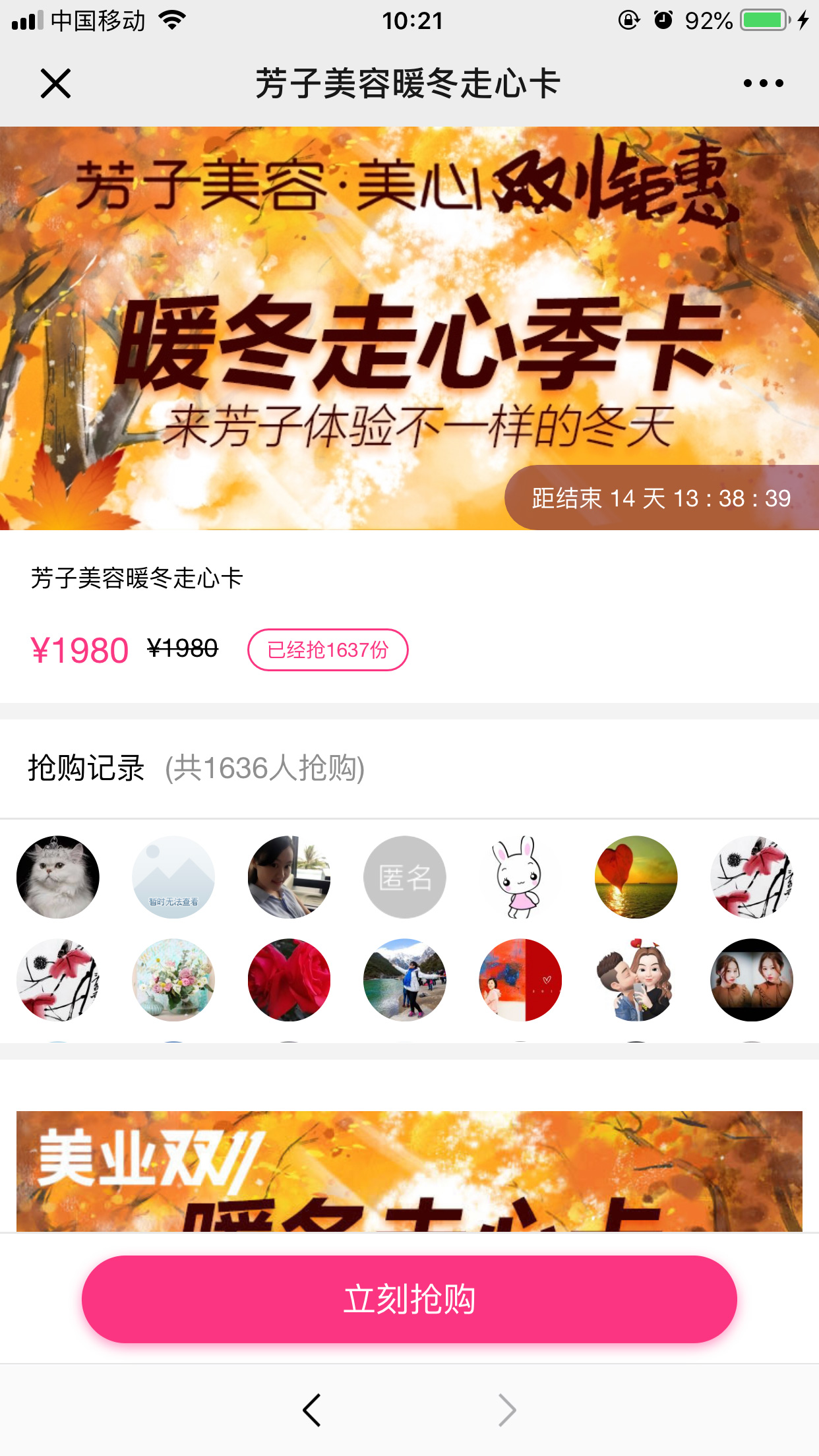Close the 芳子美容暖冬走心卡 page
Image resolution: width=819 pixels, height=1456 pixels.
tap(55, 84)
